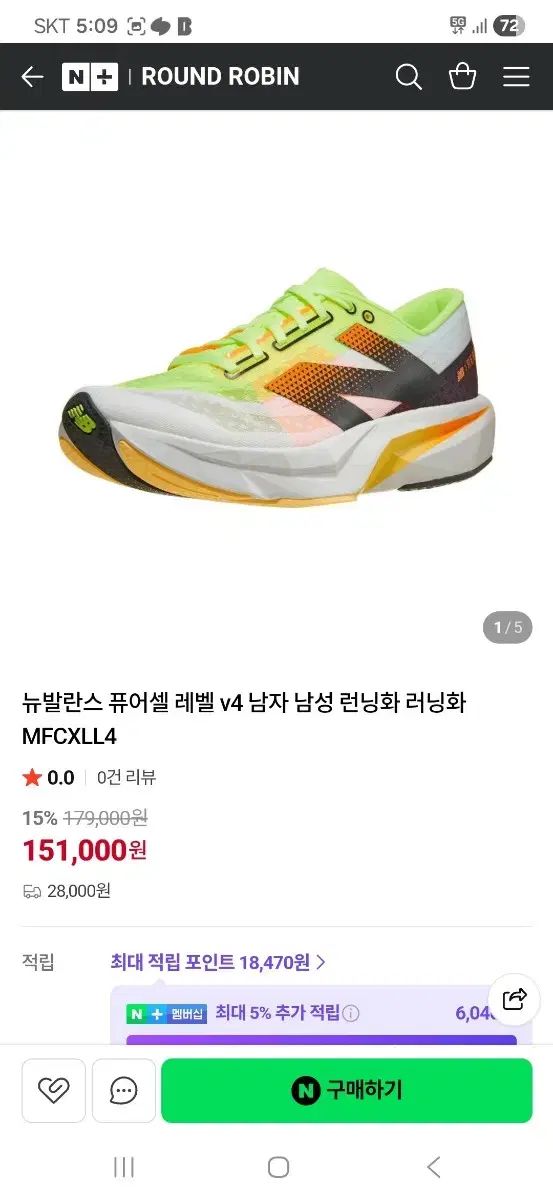
Task: Share this product with the floating share button
Action: (x=514, y=998)
